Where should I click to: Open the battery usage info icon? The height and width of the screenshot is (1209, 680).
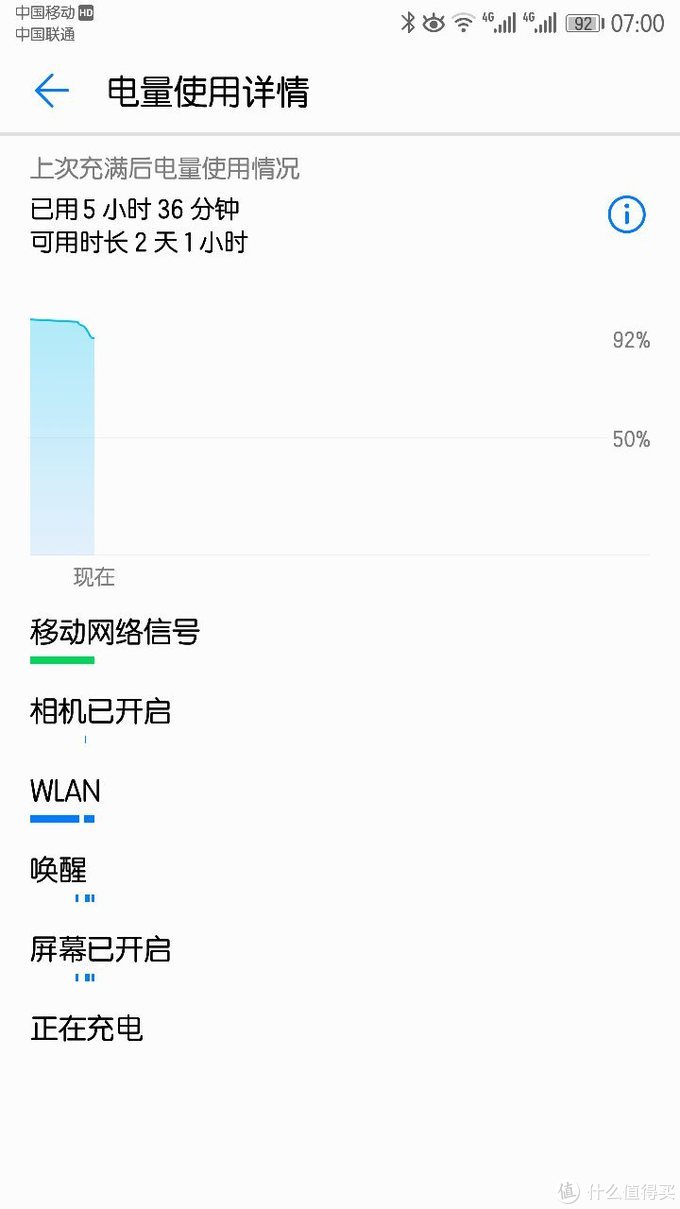(x=627, y=214)
